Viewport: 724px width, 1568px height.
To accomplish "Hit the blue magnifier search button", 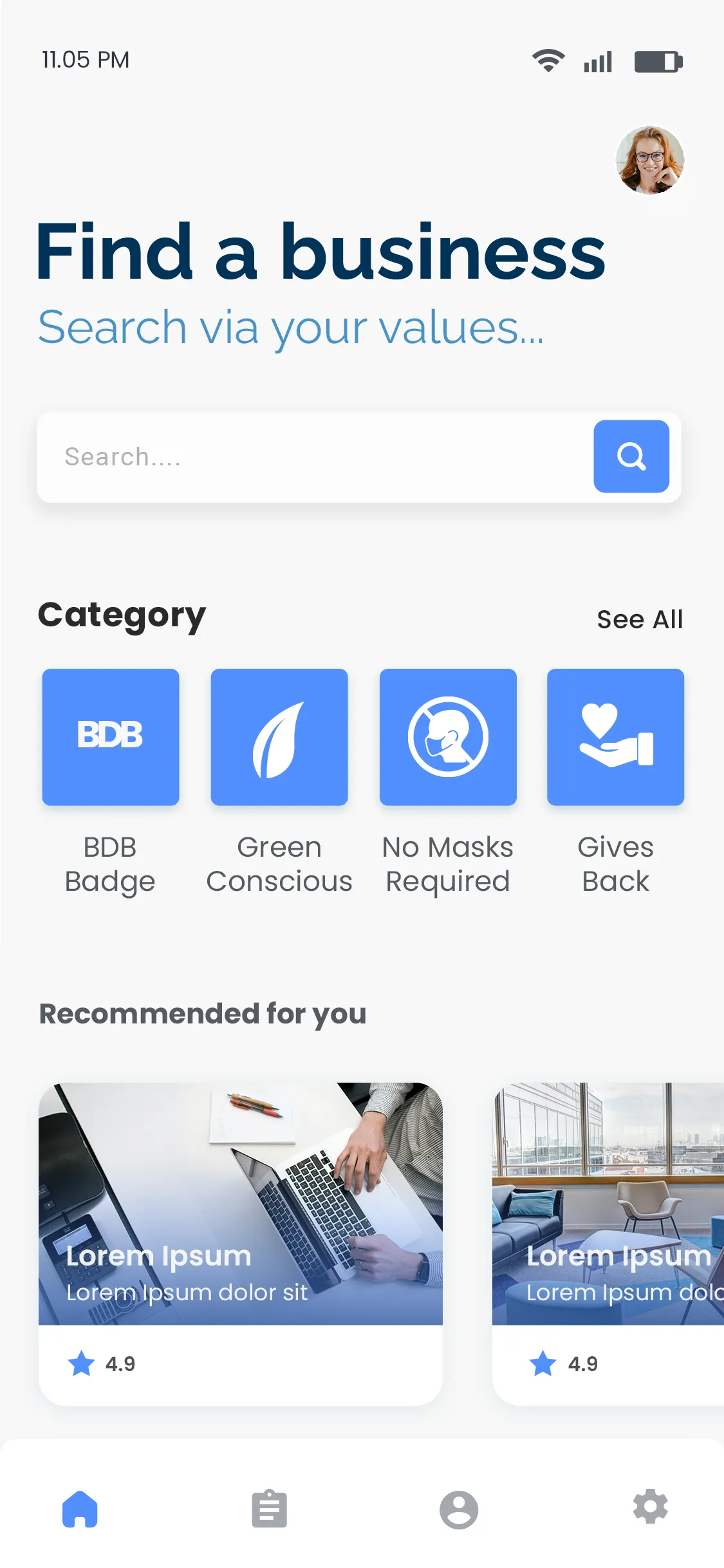I will [631, 456].
